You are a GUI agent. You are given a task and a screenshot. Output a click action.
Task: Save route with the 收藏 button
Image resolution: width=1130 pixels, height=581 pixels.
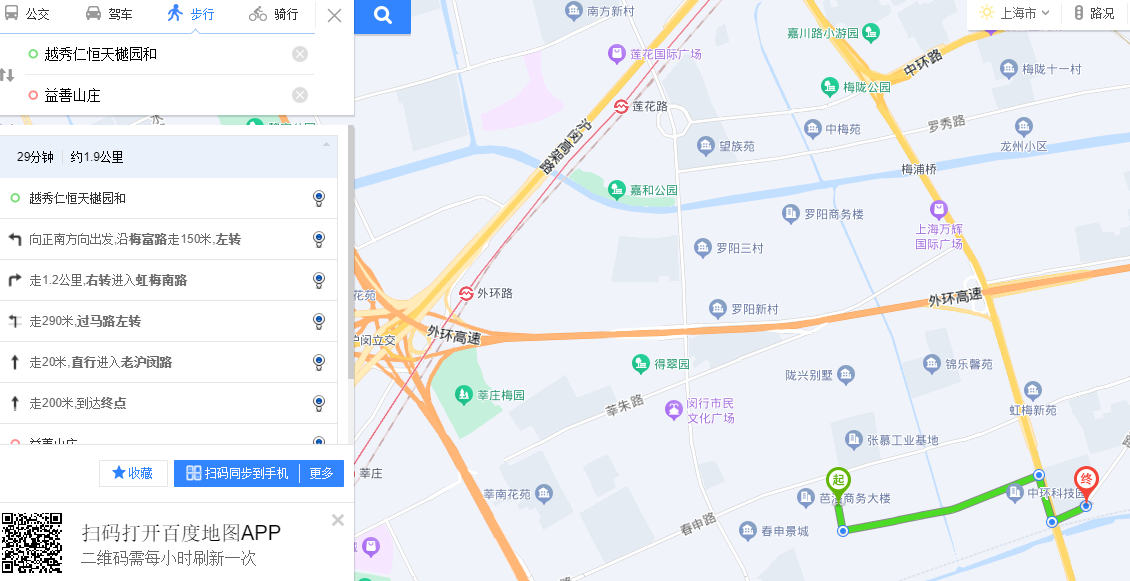[x=133, y=473]
